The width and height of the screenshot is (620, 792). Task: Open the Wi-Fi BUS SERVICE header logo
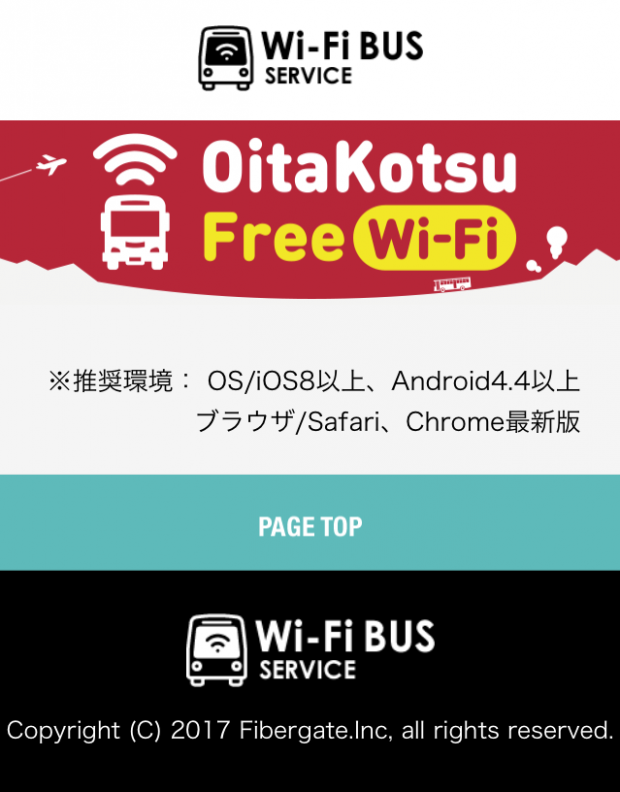[x=310, y=58]
